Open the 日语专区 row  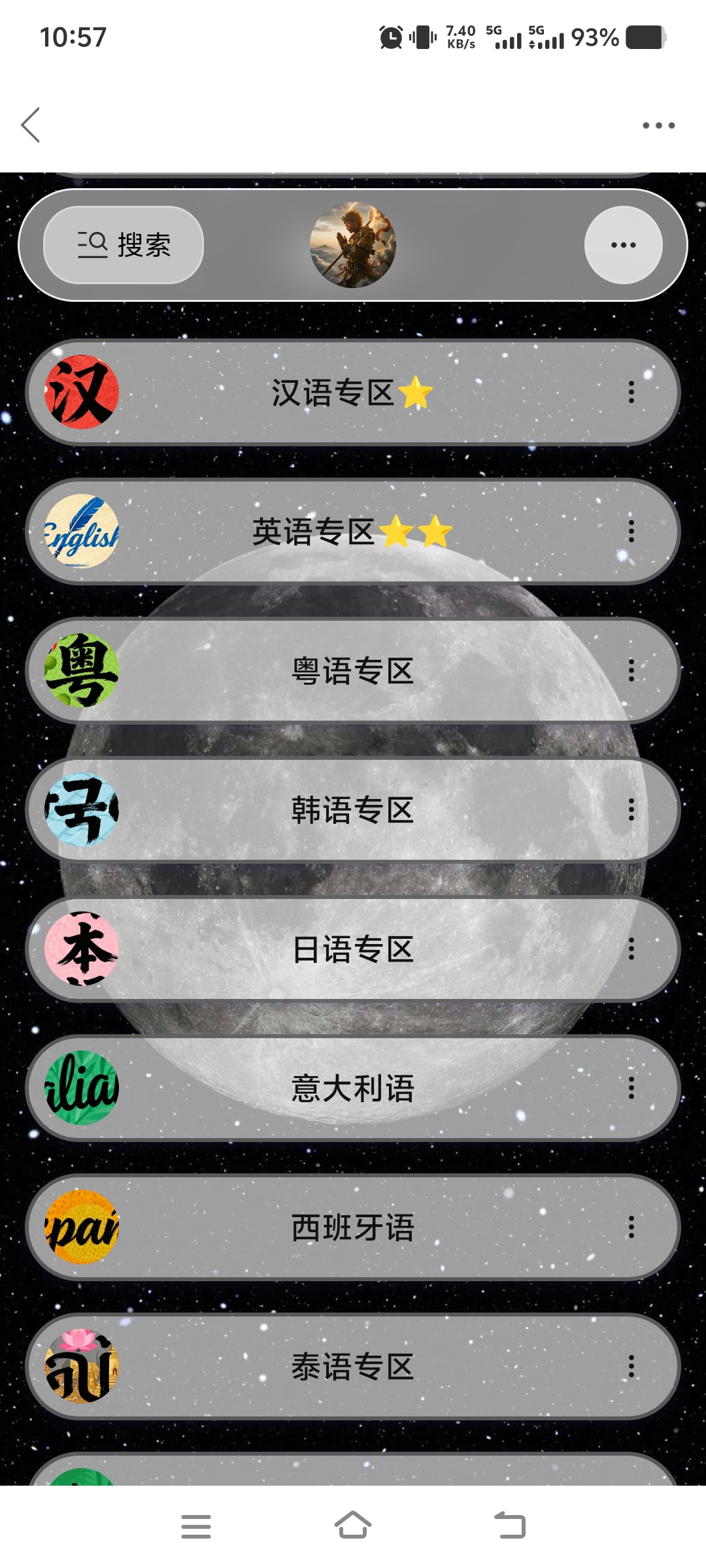(353, 949)
